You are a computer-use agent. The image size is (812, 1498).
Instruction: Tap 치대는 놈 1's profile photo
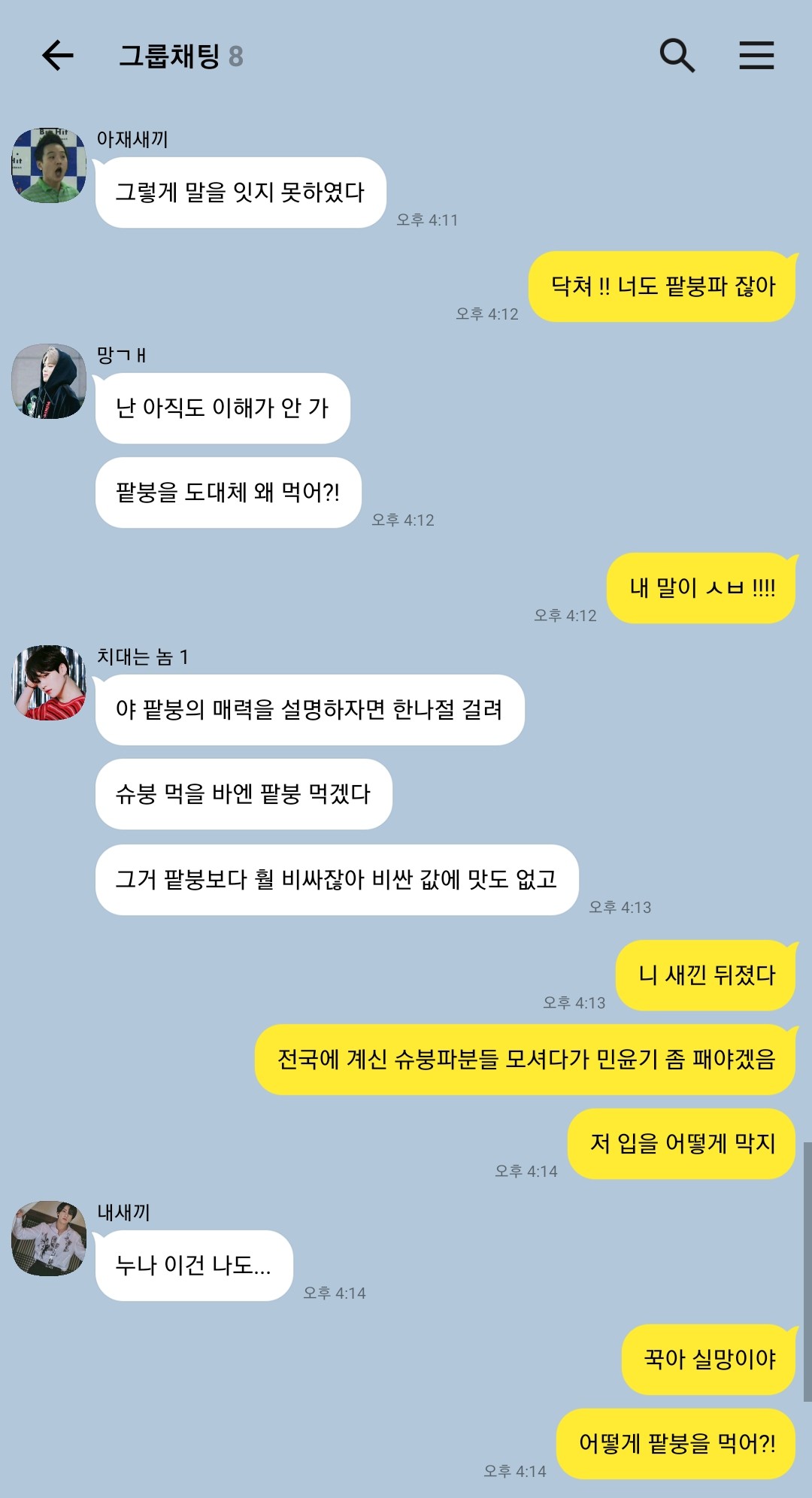click(x=49, y=683)
